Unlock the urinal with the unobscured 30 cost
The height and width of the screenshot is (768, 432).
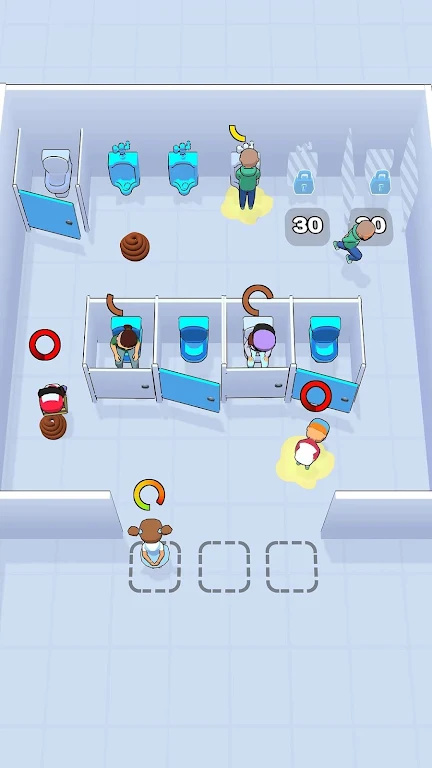pyautogui.click(x=307, y=226)
